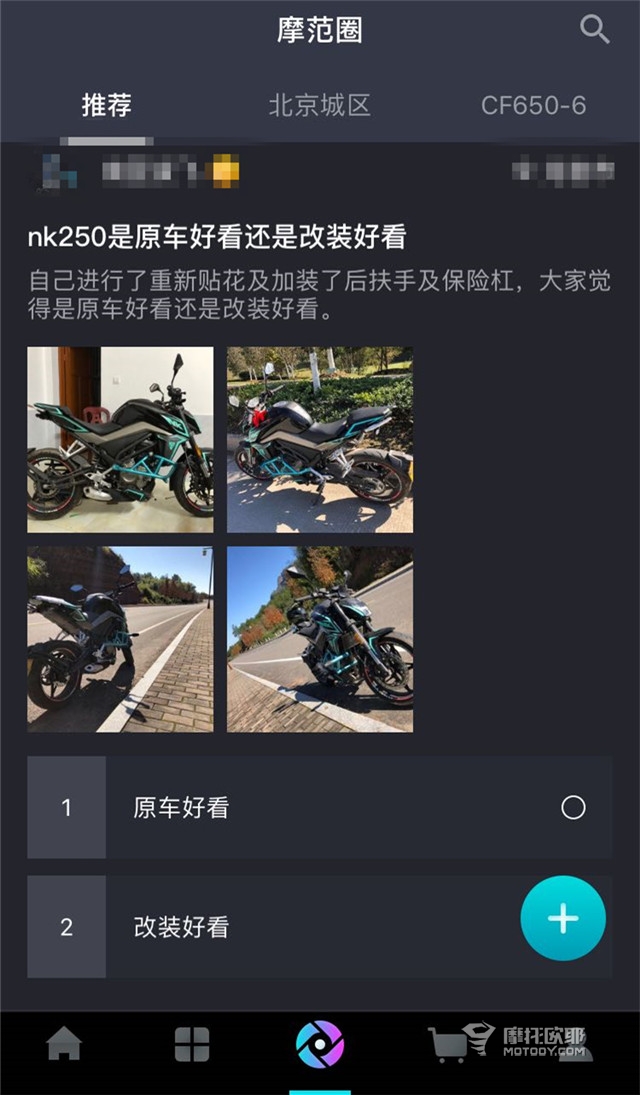
Task: Open the shopping cart tab
Action: [448, 1045]
